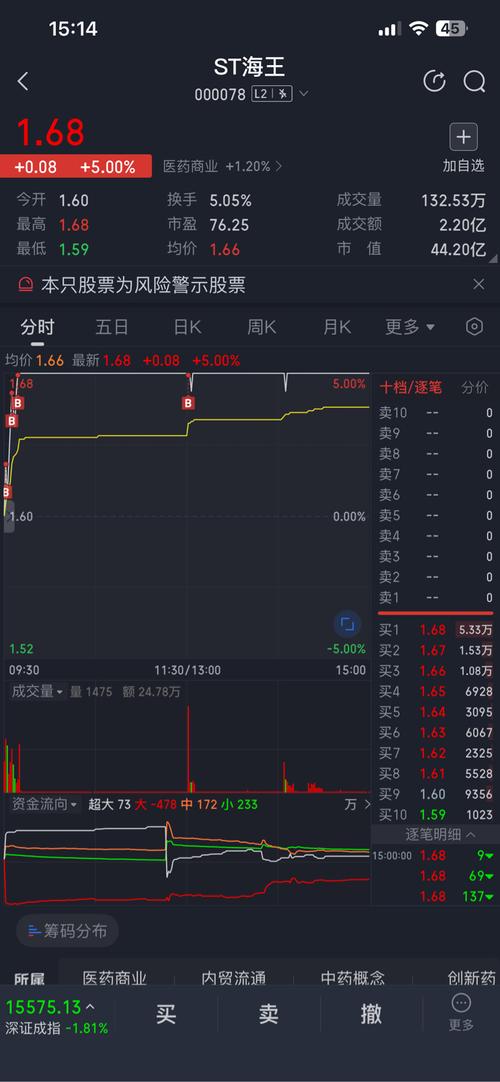The width and height of the screenshot is (500, 1082).
Task: Show the 月K chart tab
Action: point(337,326)
